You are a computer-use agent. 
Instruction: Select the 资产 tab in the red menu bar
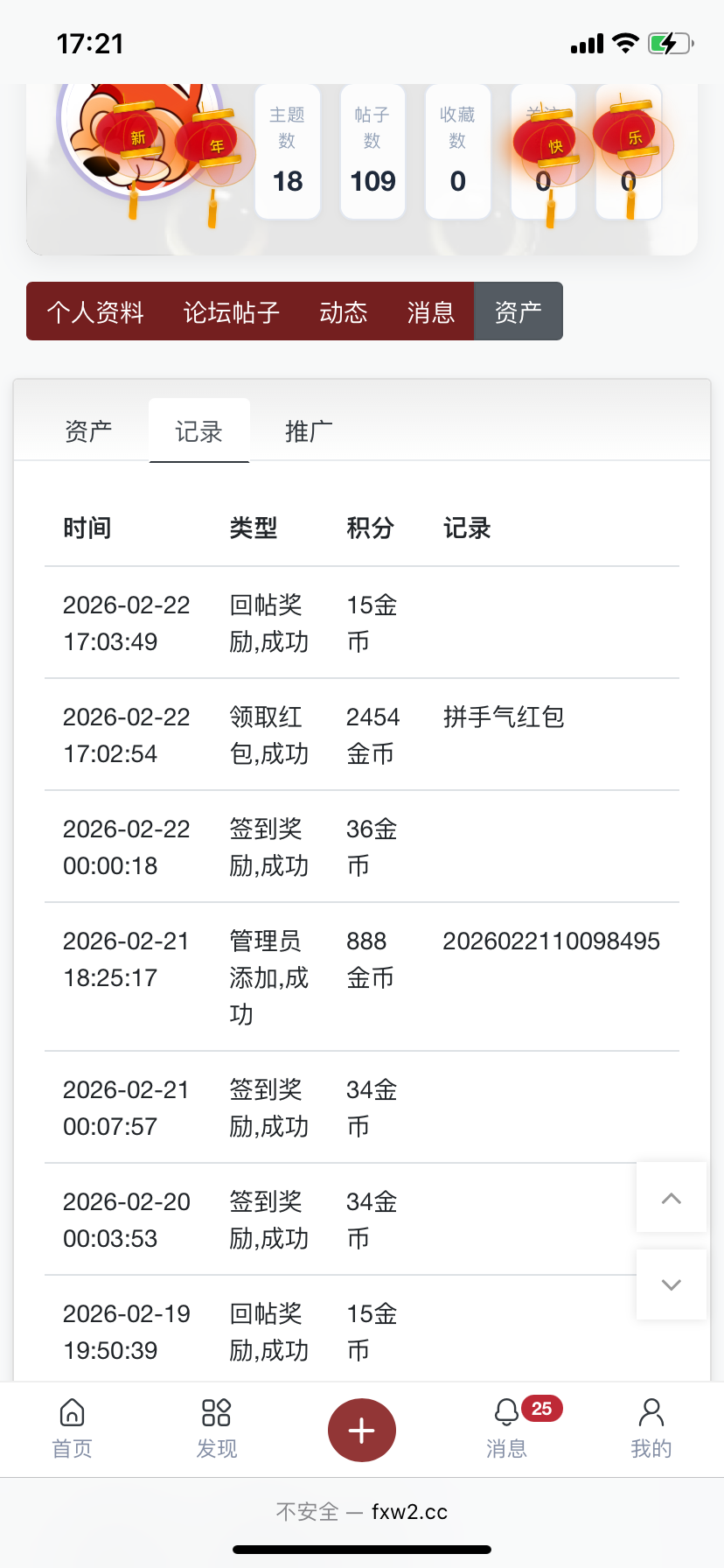pos(518,311)
